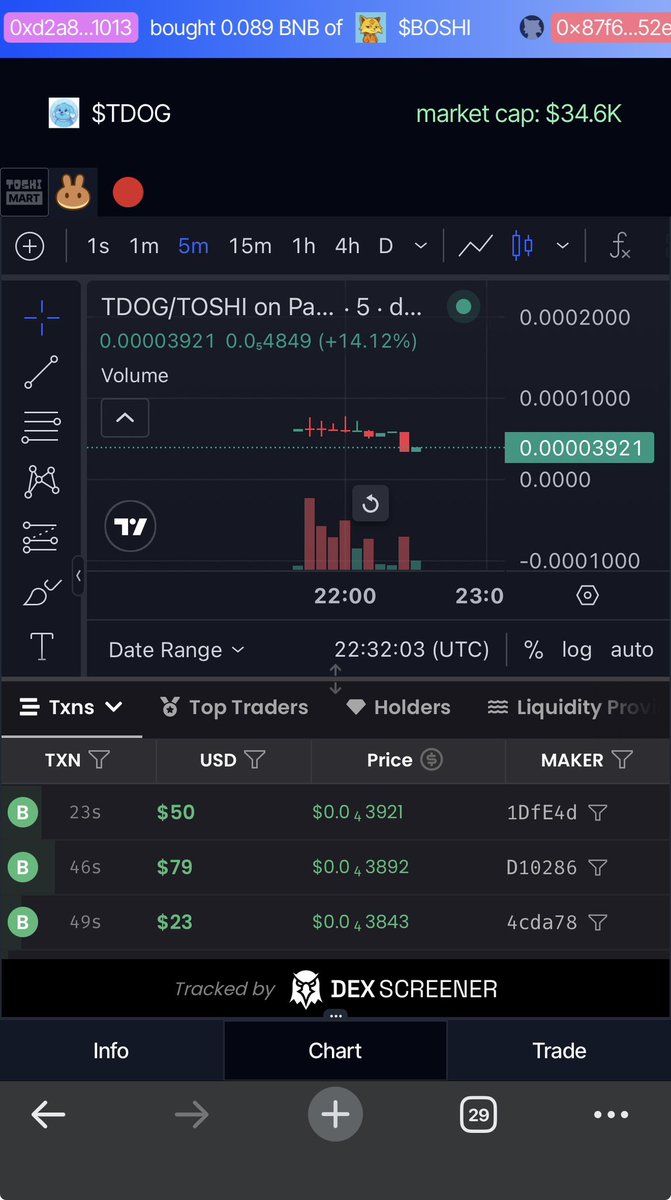Go to the Info tab

pyautogui.click(x=111, y=1051)
